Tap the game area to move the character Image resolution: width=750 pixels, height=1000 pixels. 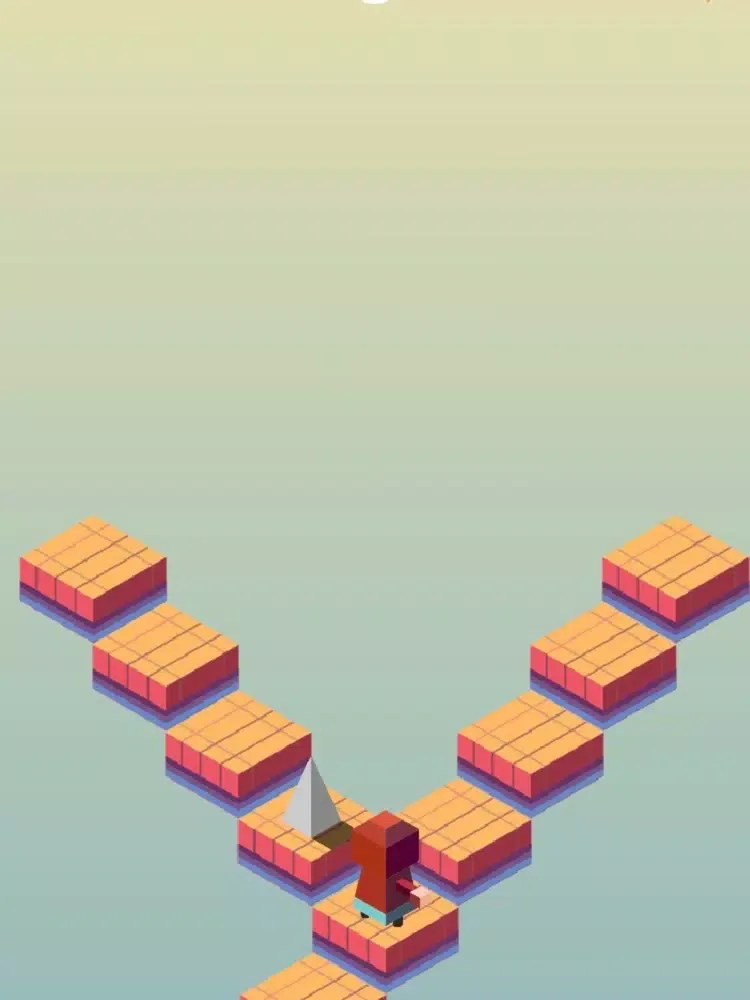pos(375,400)
